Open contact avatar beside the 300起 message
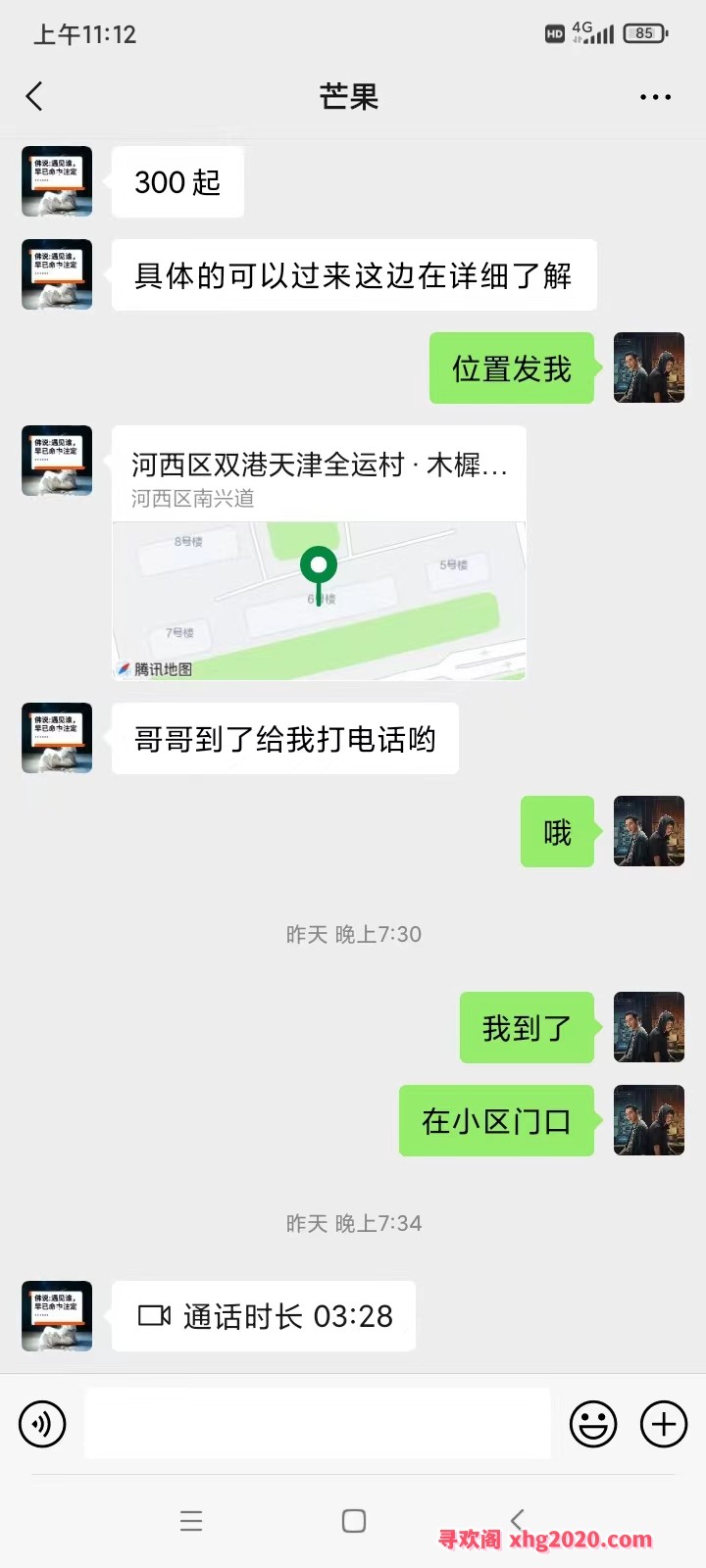Image resolution: width=706 pixels, height=1568 pixels. tap(57, 181)
